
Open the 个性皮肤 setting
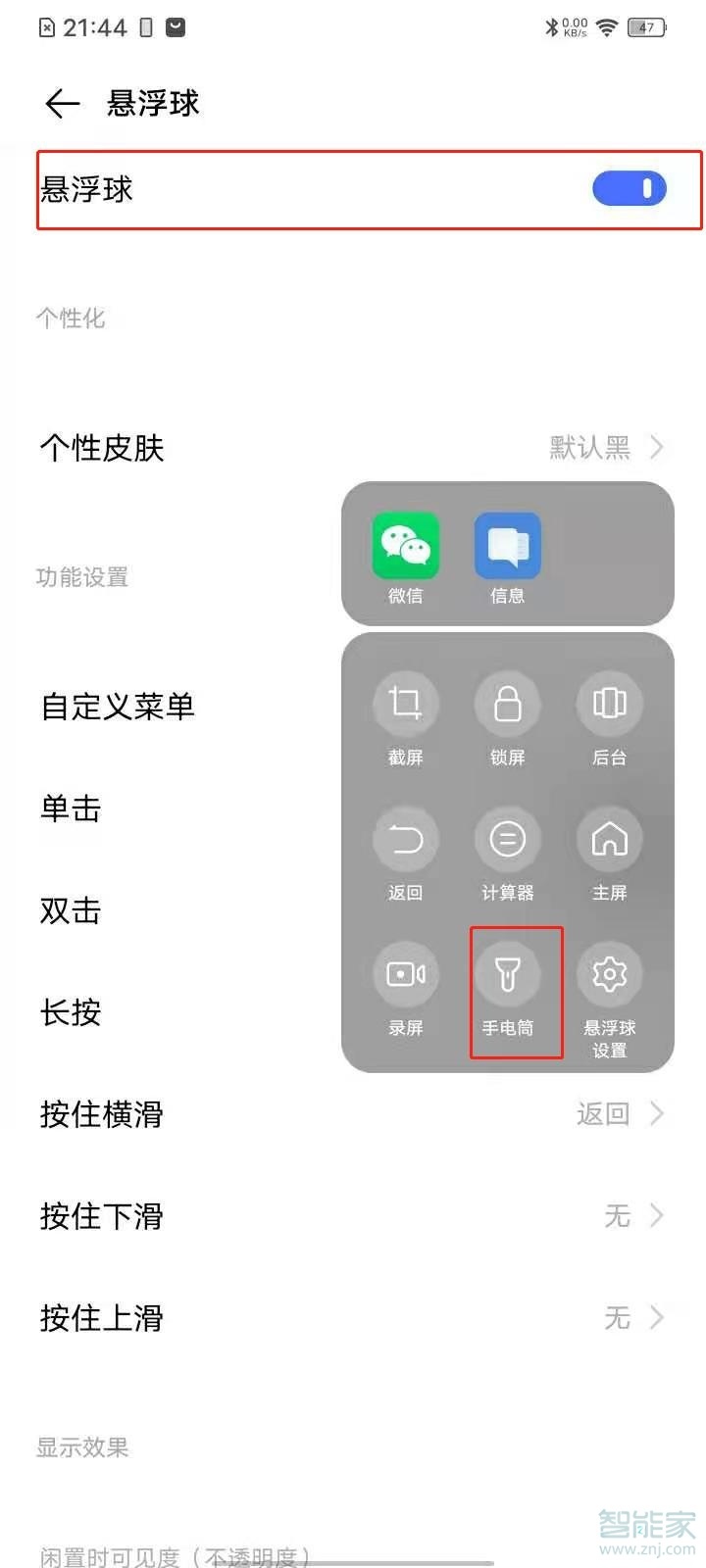[353, 448]
